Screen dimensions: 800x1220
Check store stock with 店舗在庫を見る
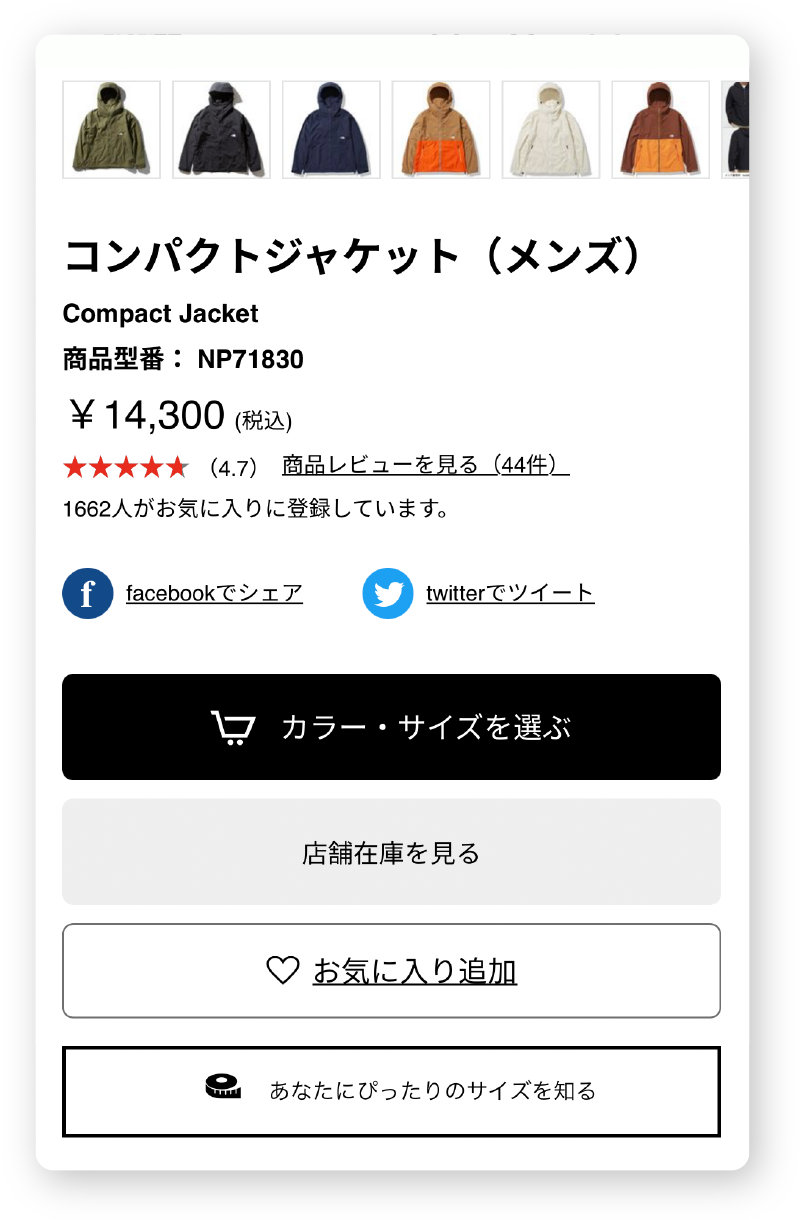pos(391,852)
